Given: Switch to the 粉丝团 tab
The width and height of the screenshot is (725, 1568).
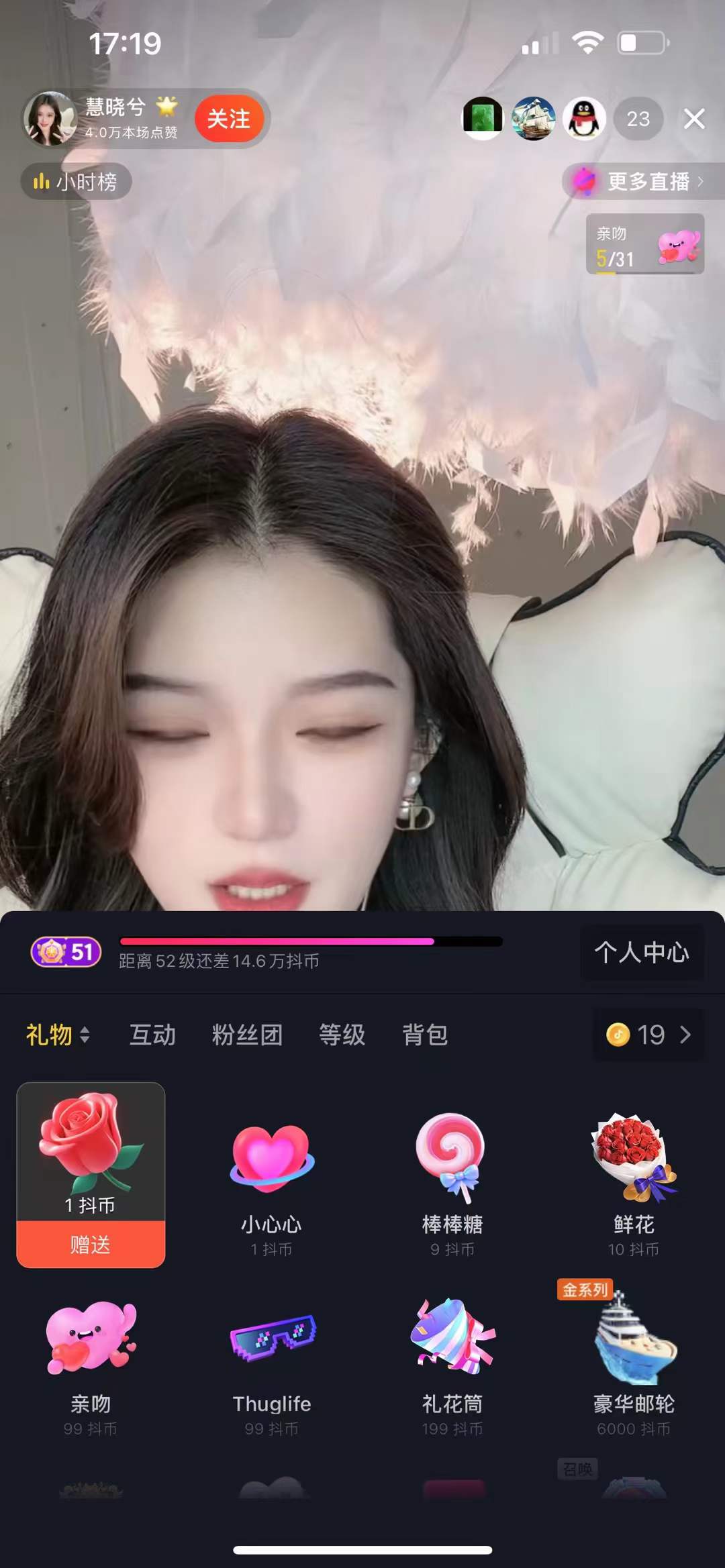Looking at the screenshot, I should (247, 1035).
